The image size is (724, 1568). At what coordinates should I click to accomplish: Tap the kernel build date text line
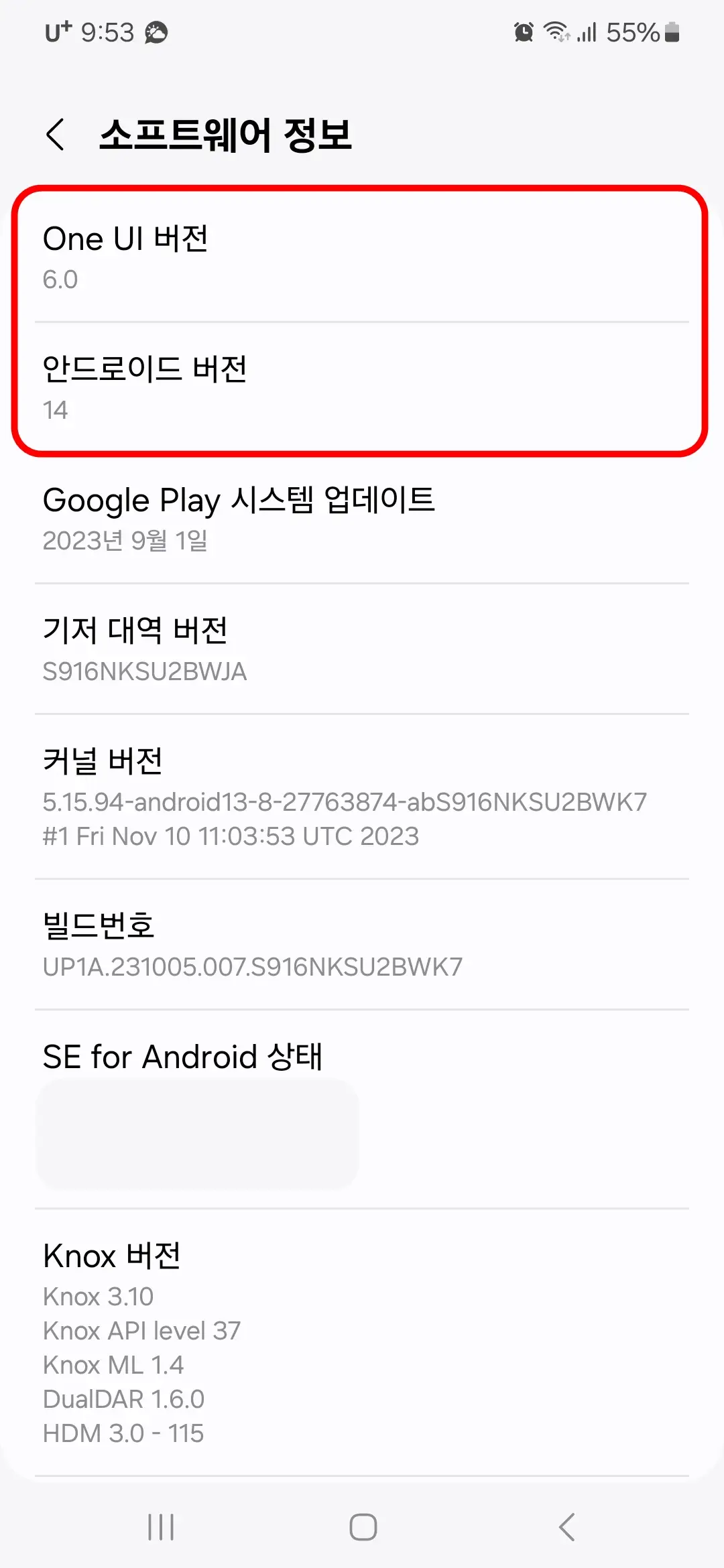pos(231,836)
